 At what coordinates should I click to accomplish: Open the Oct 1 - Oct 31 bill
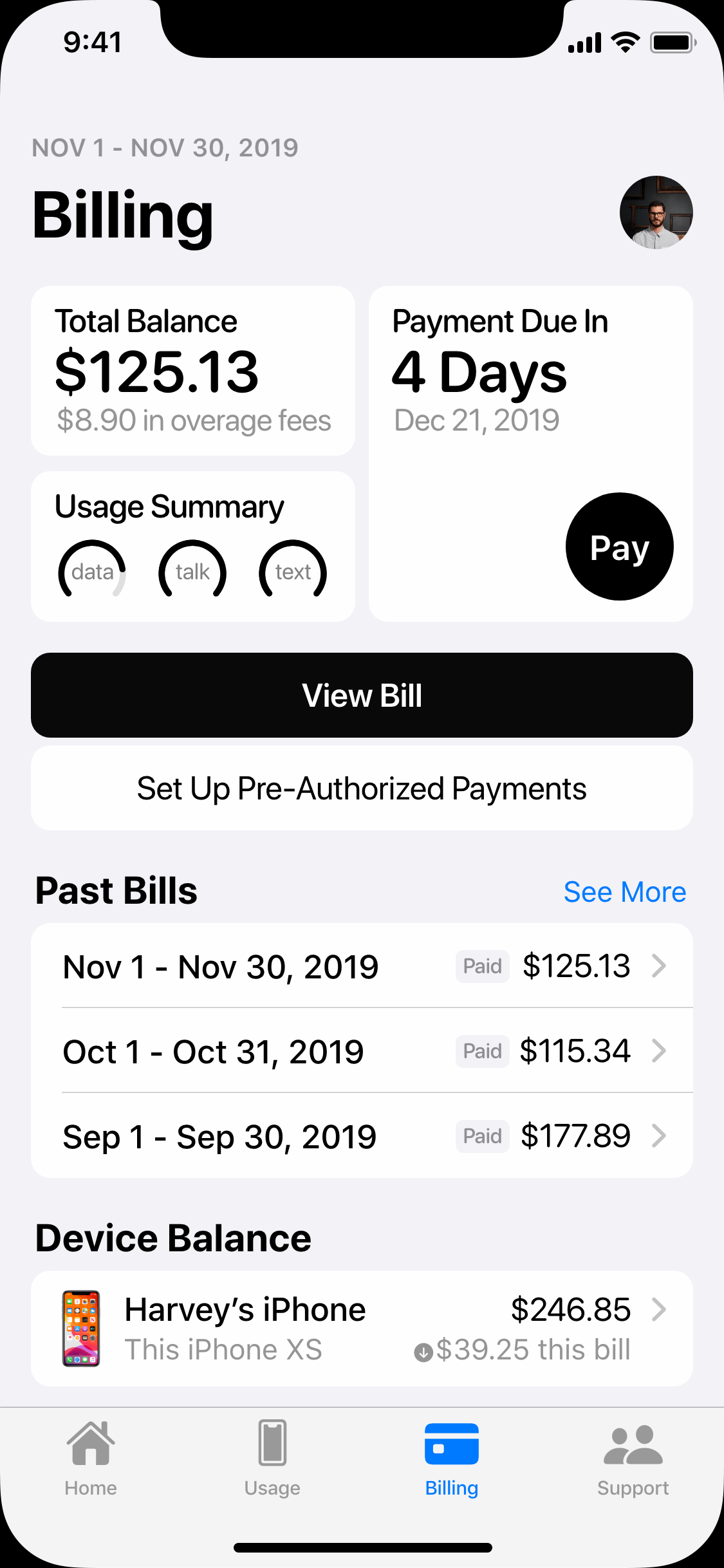[362, 1050]
